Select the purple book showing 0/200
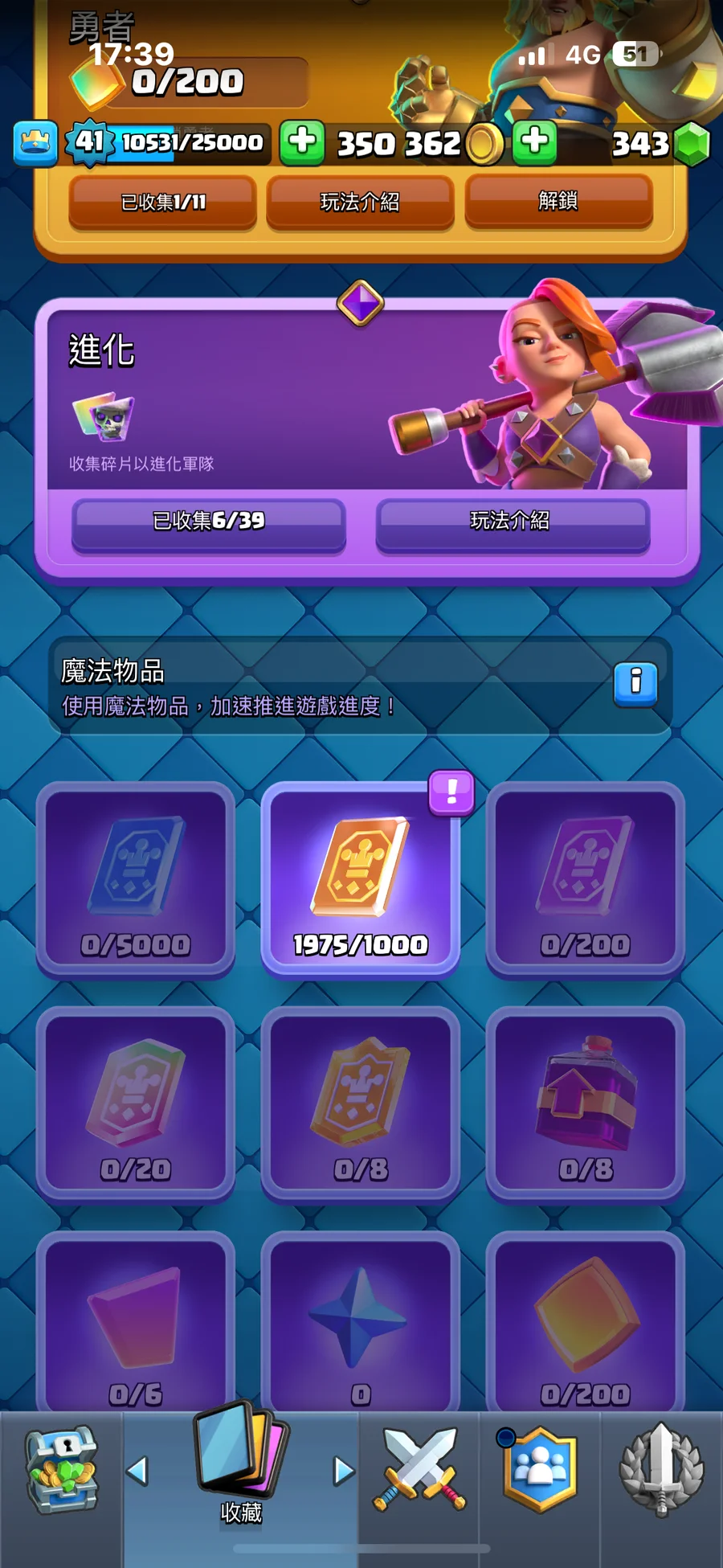This screenshot has height=1568, width=723. click(x=586, y=879)
